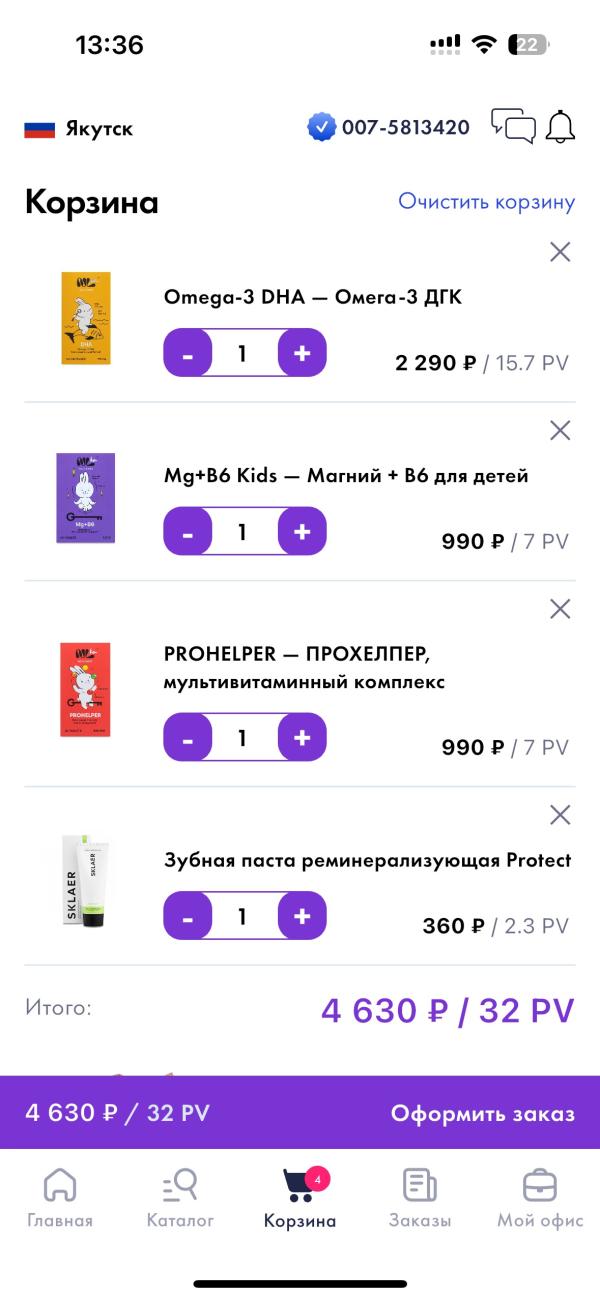Screen dimensions: 600x1300
Task: Increase the PROHELPER quantity
Action: coord(302,738)
